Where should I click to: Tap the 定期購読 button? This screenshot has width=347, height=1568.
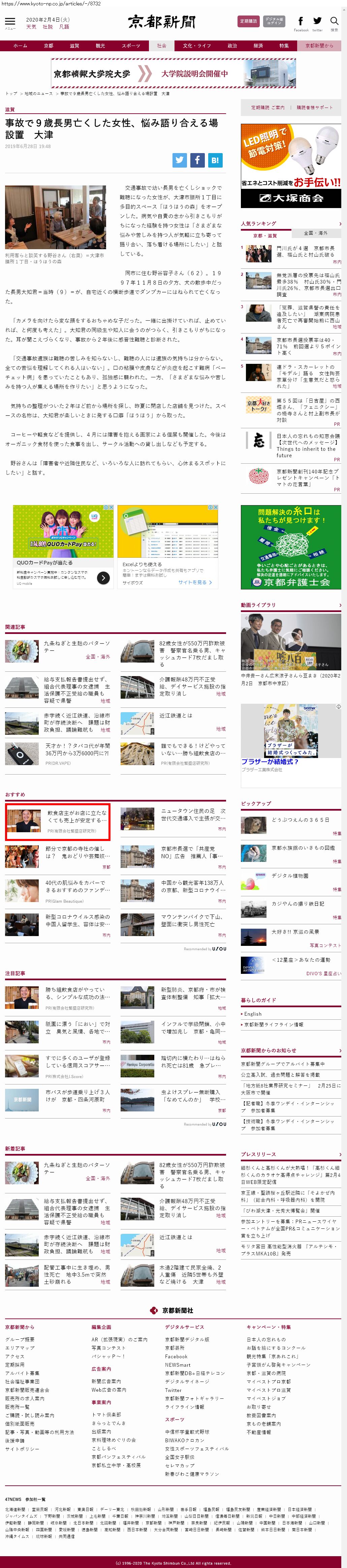pos(248,21)
